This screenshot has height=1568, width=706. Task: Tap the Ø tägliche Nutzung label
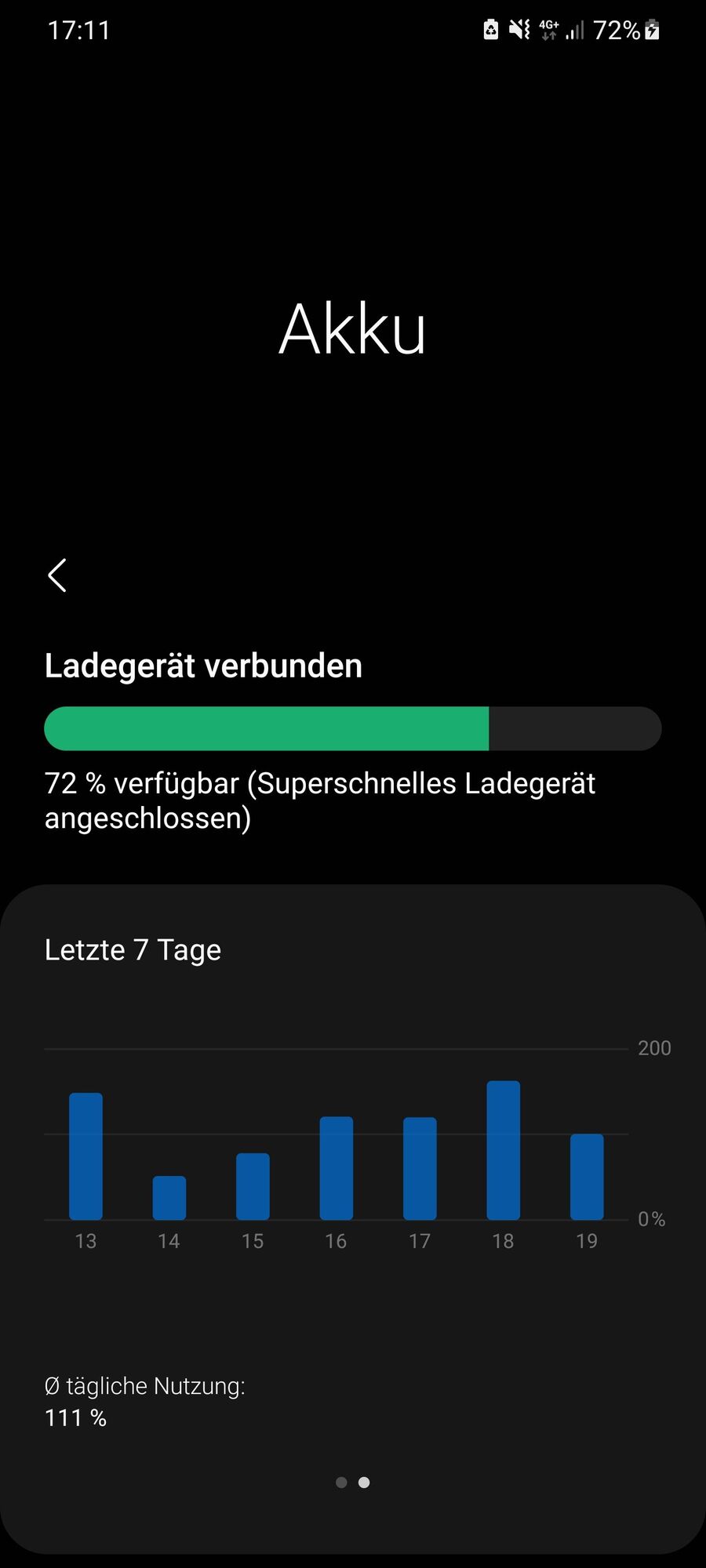coord(145,1385)
